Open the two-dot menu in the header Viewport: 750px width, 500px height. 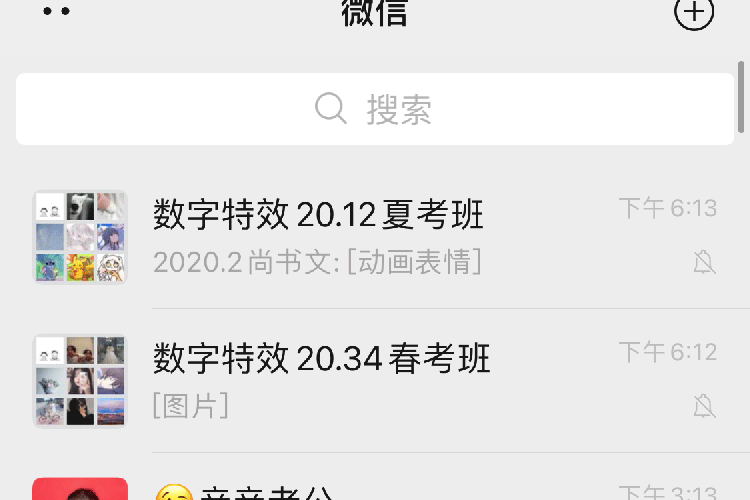57,12
